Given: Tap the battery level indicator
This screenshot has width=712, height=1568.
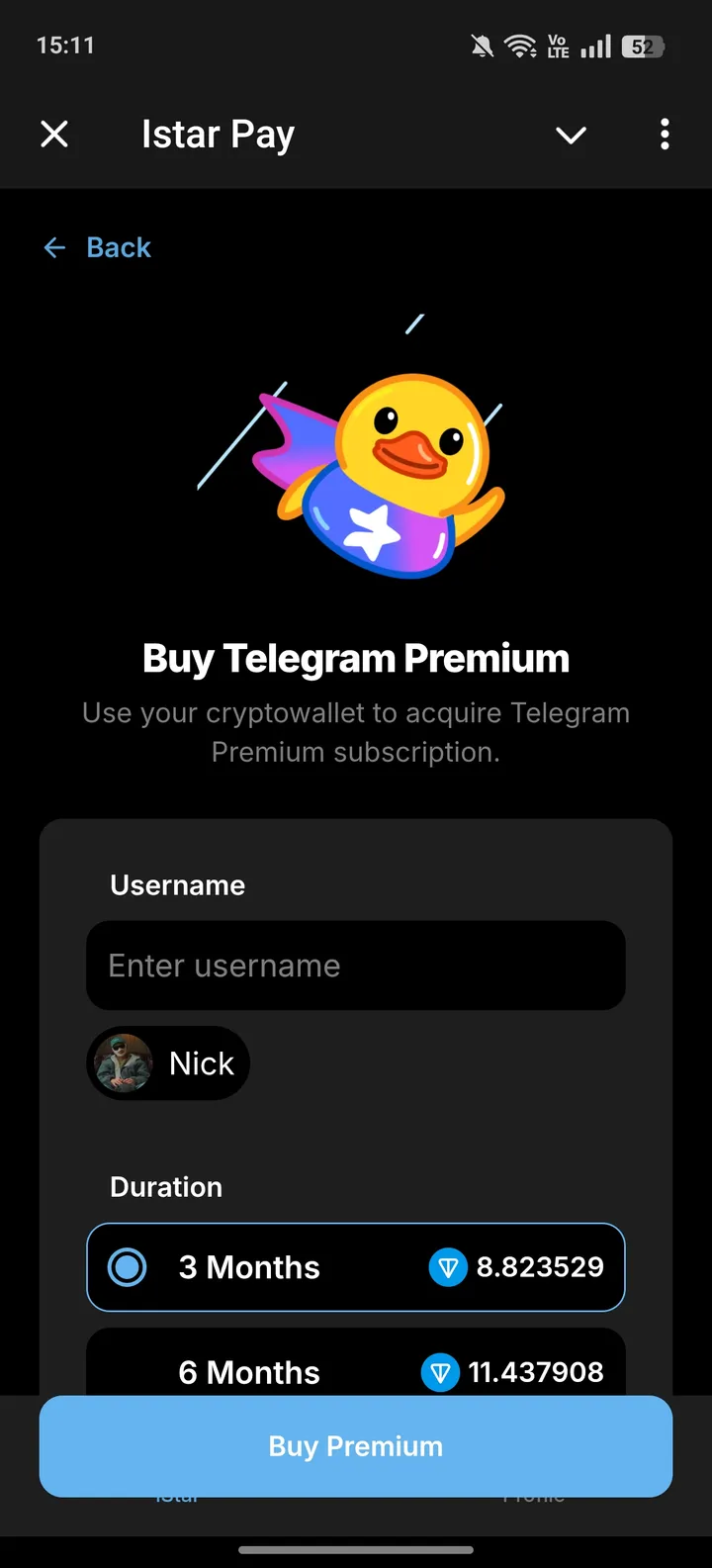Looking at the screenshot, I should 643,46.
